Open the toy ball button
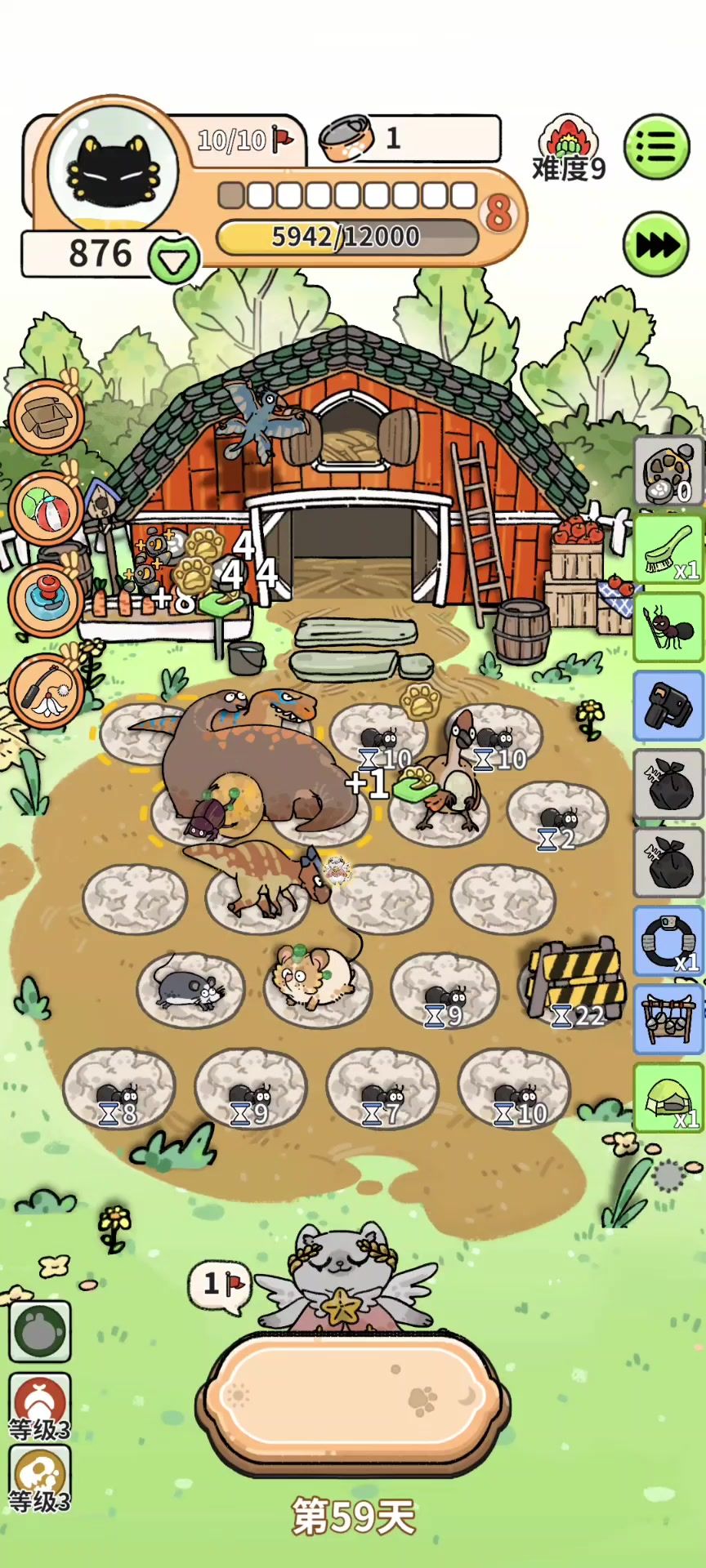Image resolution: width=706 pixels, height=1568 pixels. tap(47, 509)
